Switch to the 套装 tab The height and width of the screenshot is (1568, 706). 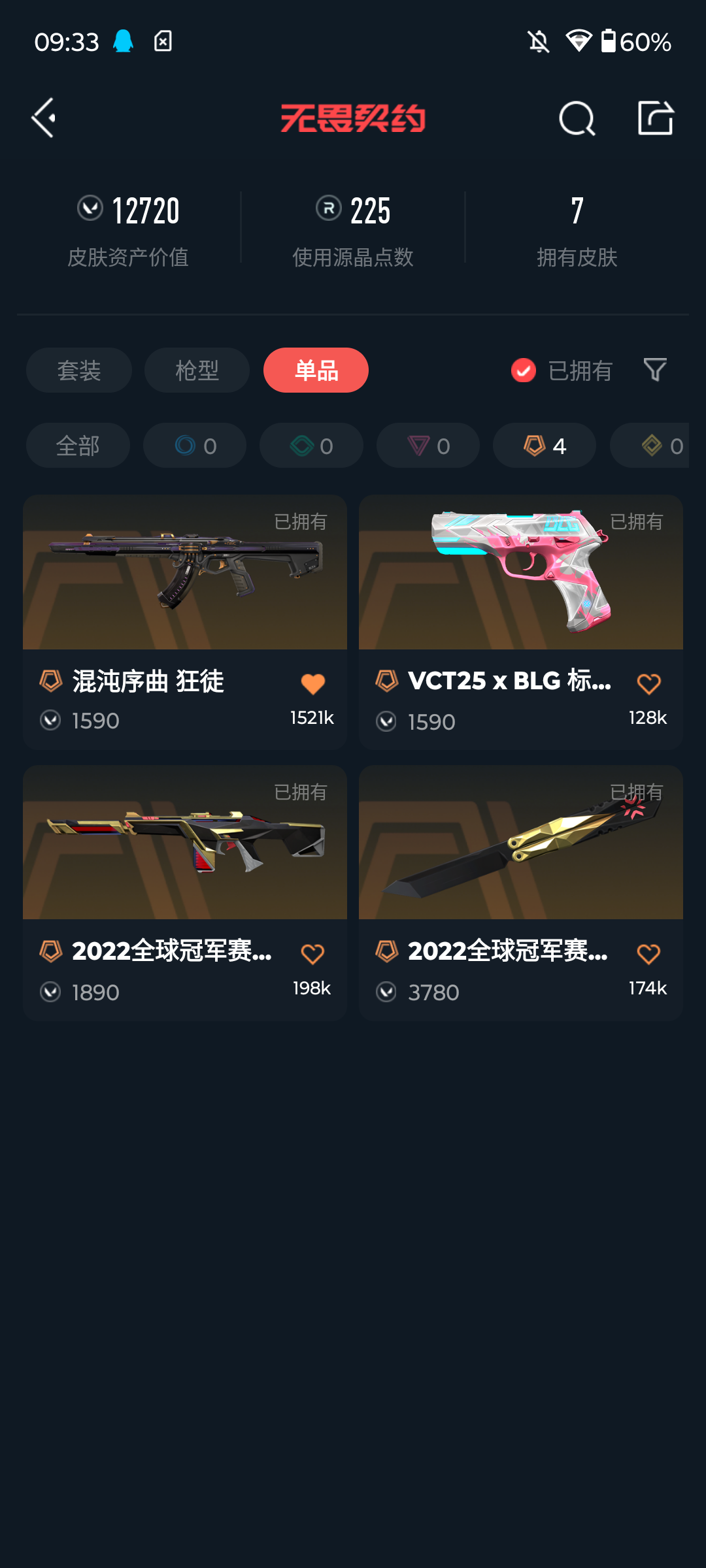point(79,370)
